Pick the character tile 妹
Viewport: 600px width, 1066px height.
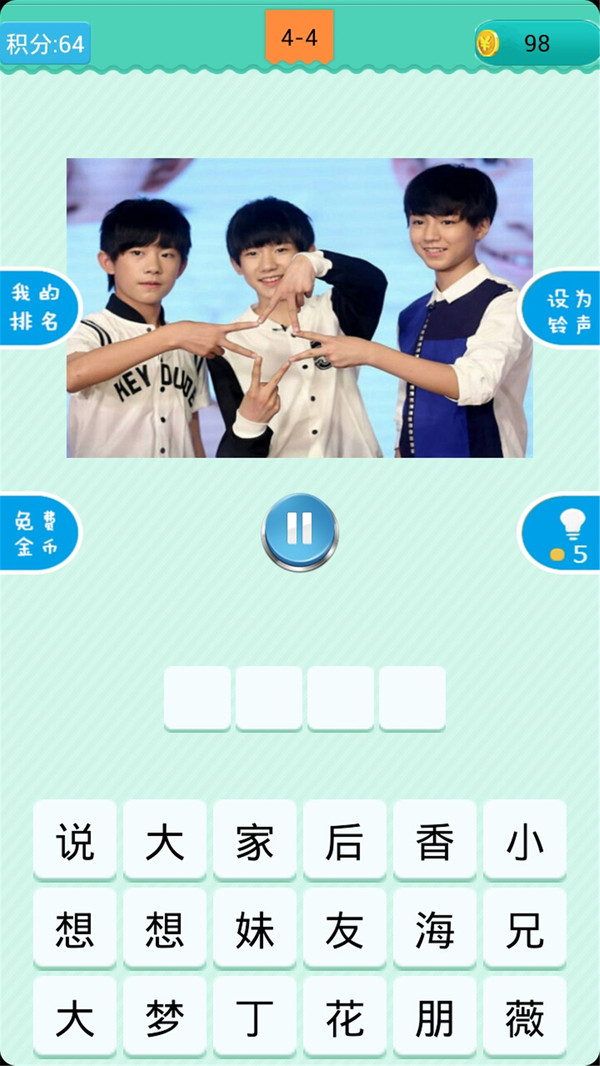click(255, 931)
